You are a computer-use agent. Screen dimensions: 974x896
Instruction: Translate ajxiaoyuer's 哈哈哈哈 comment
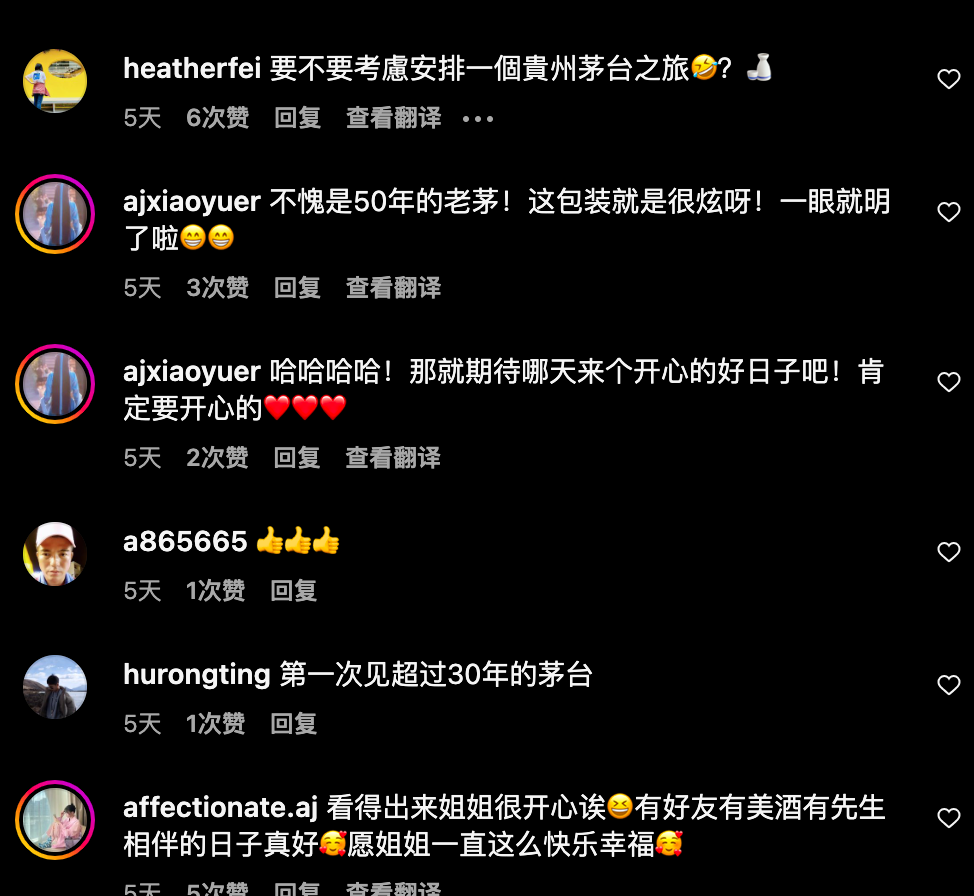[x=393, y=458]
